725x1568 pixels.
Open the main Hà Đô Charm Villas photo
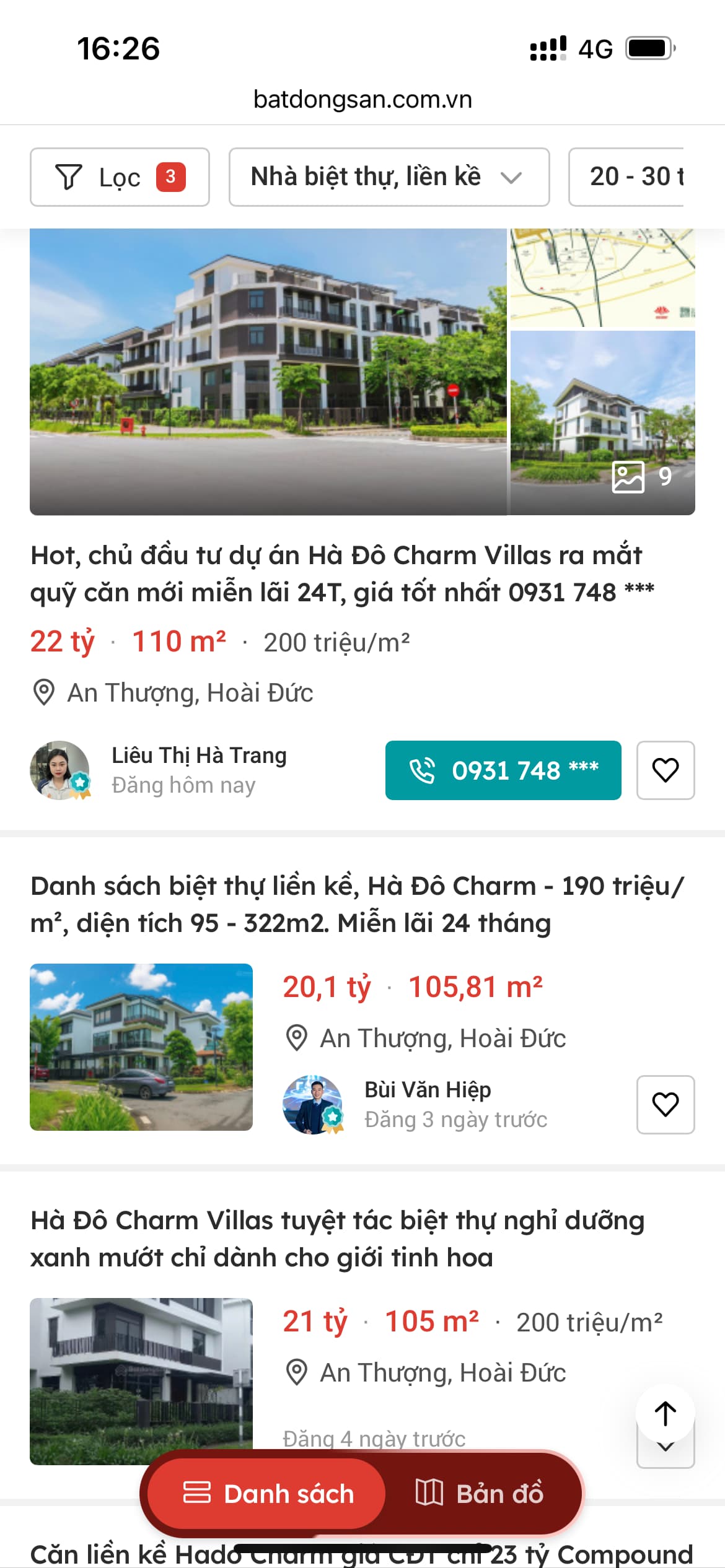(x=268, y=370)
